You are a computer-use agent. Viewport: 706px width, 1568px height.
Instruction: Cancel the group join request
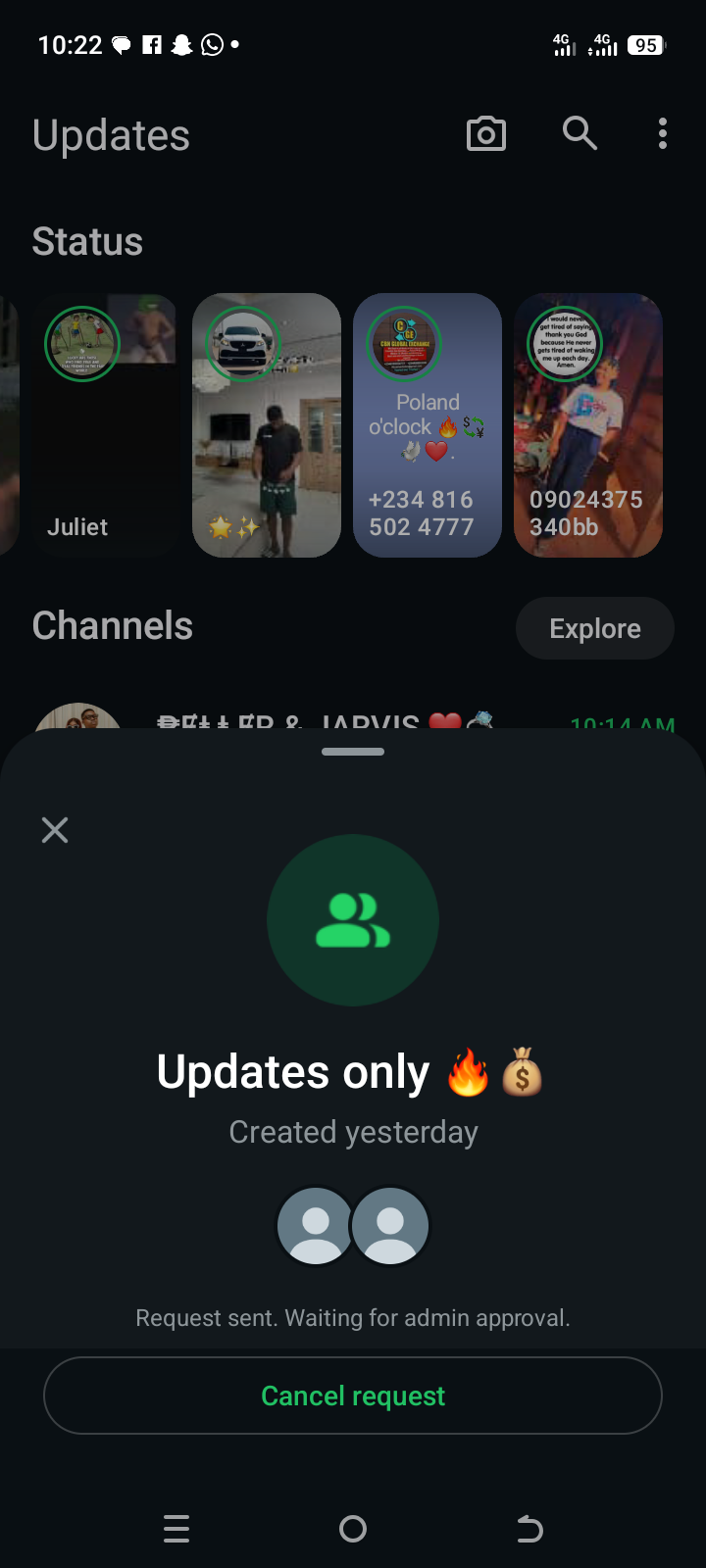coord(353,1396)
